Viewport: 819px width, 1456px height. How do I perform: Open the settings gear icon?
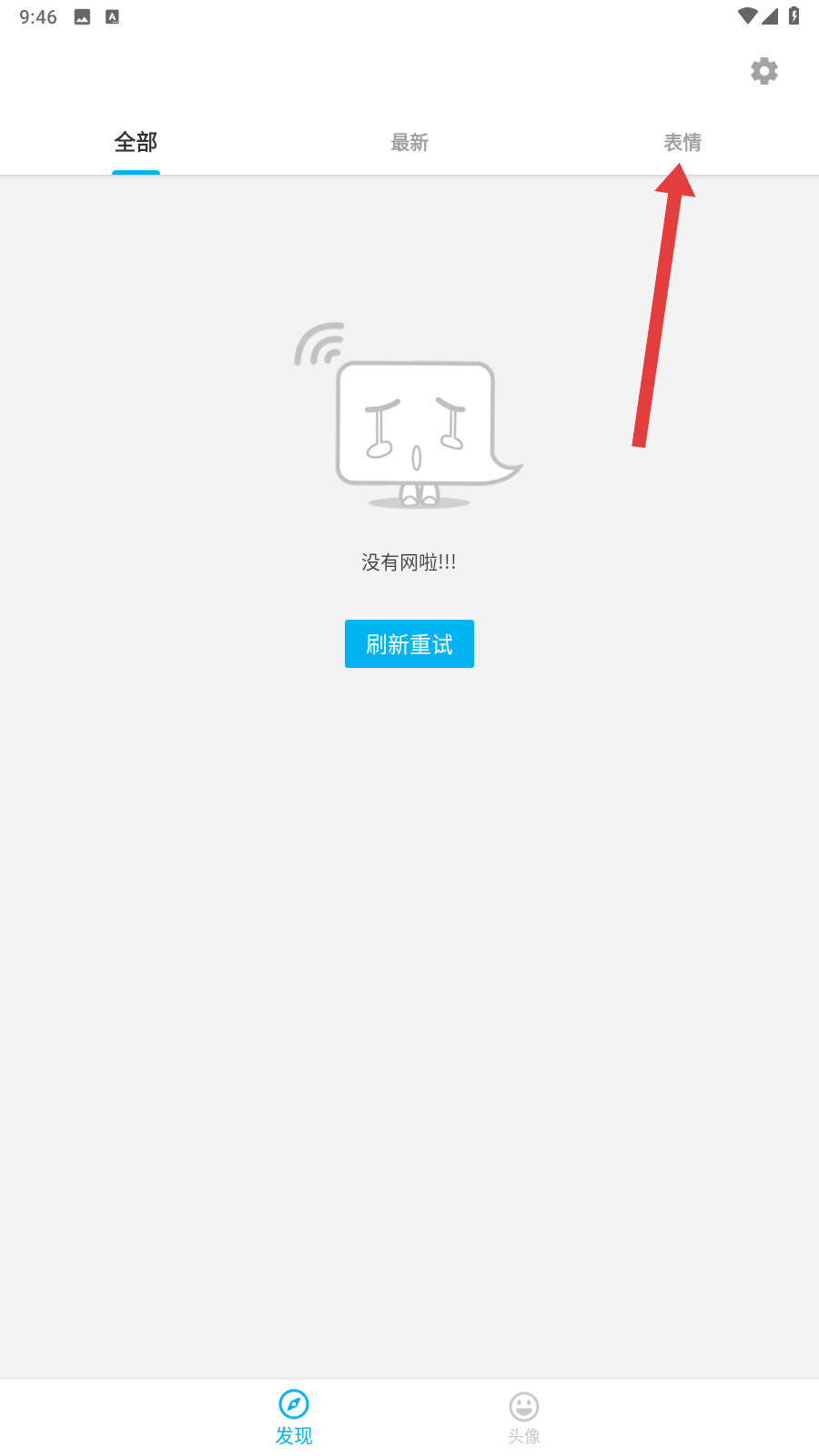pos(764,71)
